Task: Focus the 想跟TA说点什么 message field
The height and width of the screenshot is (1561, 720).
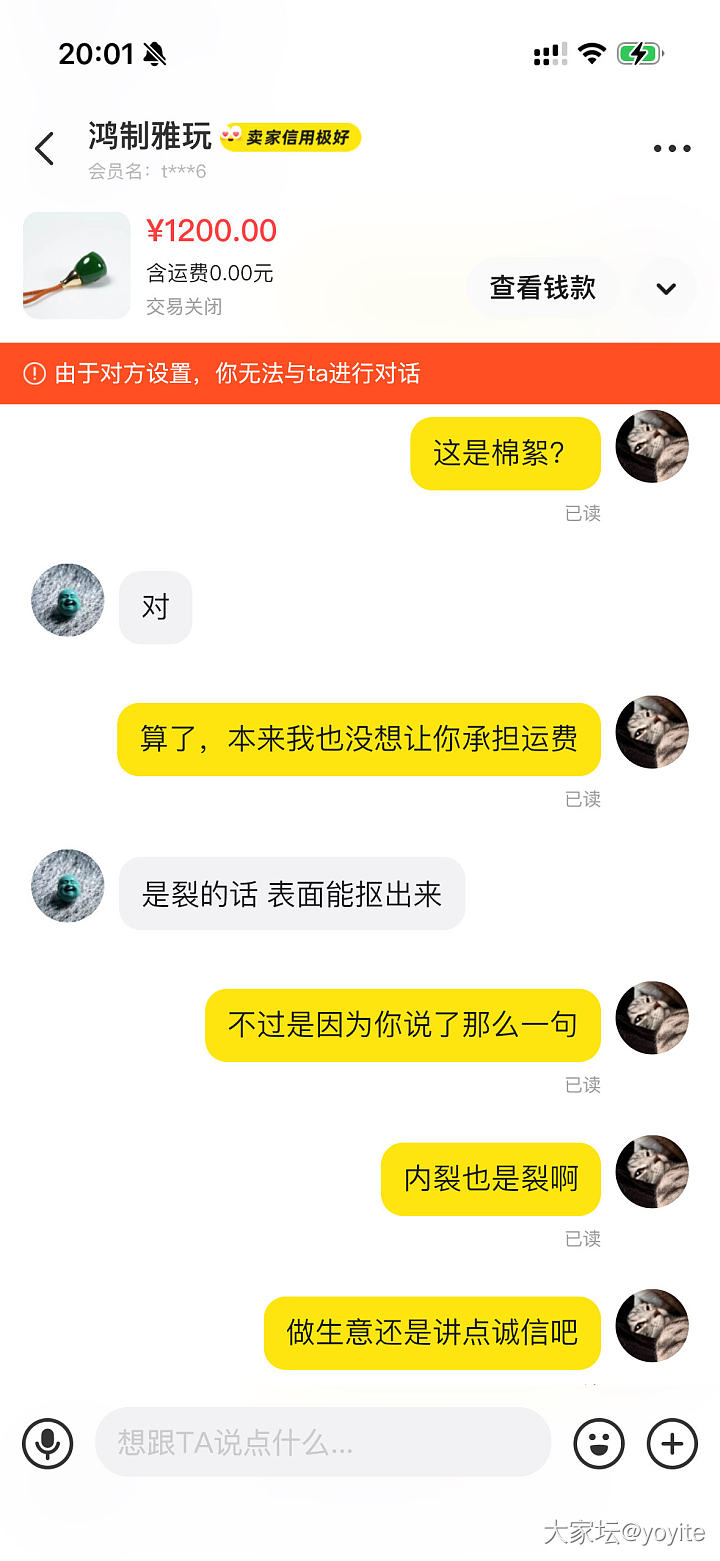Action: coord(322,1443)
